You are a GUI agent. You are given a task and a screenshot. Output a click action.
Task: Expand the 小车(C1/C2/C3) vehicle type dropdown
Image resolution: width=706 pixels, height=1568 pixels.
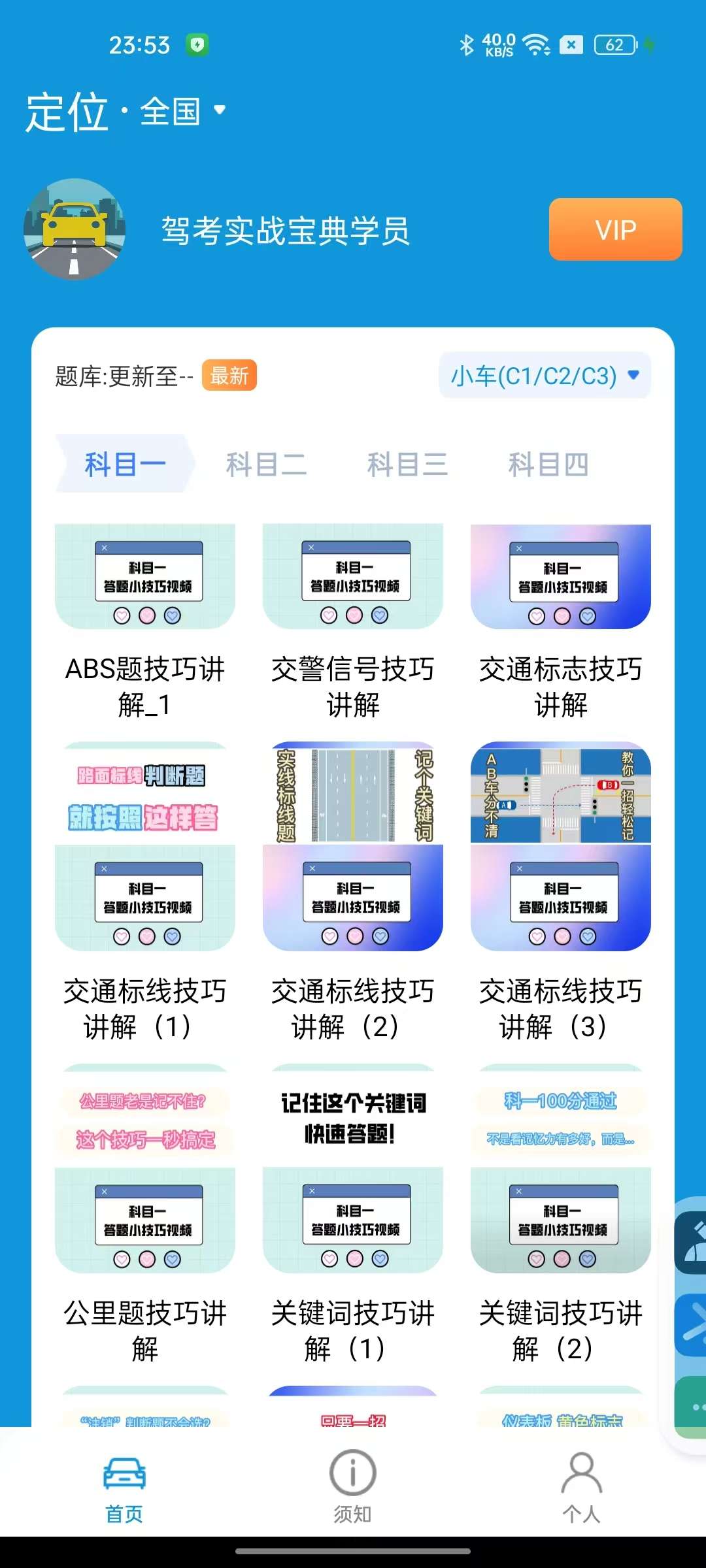(x=545, y=376)
